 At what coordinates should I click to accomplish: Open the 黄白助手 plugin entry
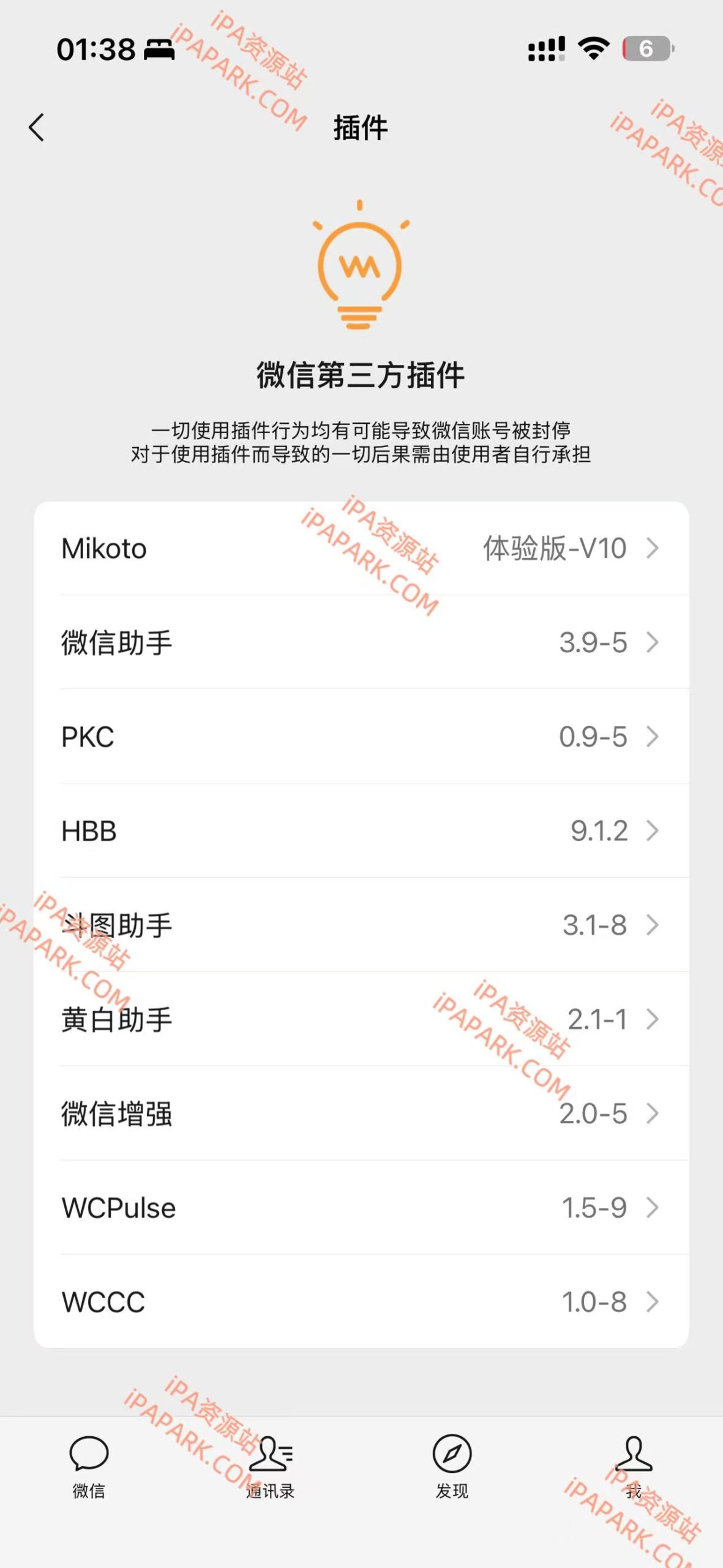[361, 1019]
